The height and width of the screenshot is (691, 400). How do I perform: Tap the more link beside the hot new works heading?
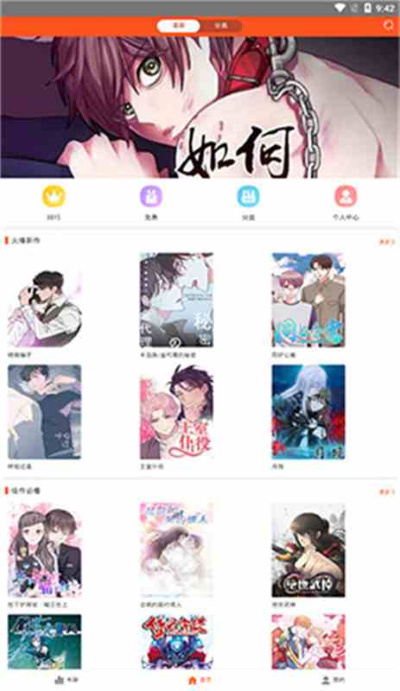point(387,241)
